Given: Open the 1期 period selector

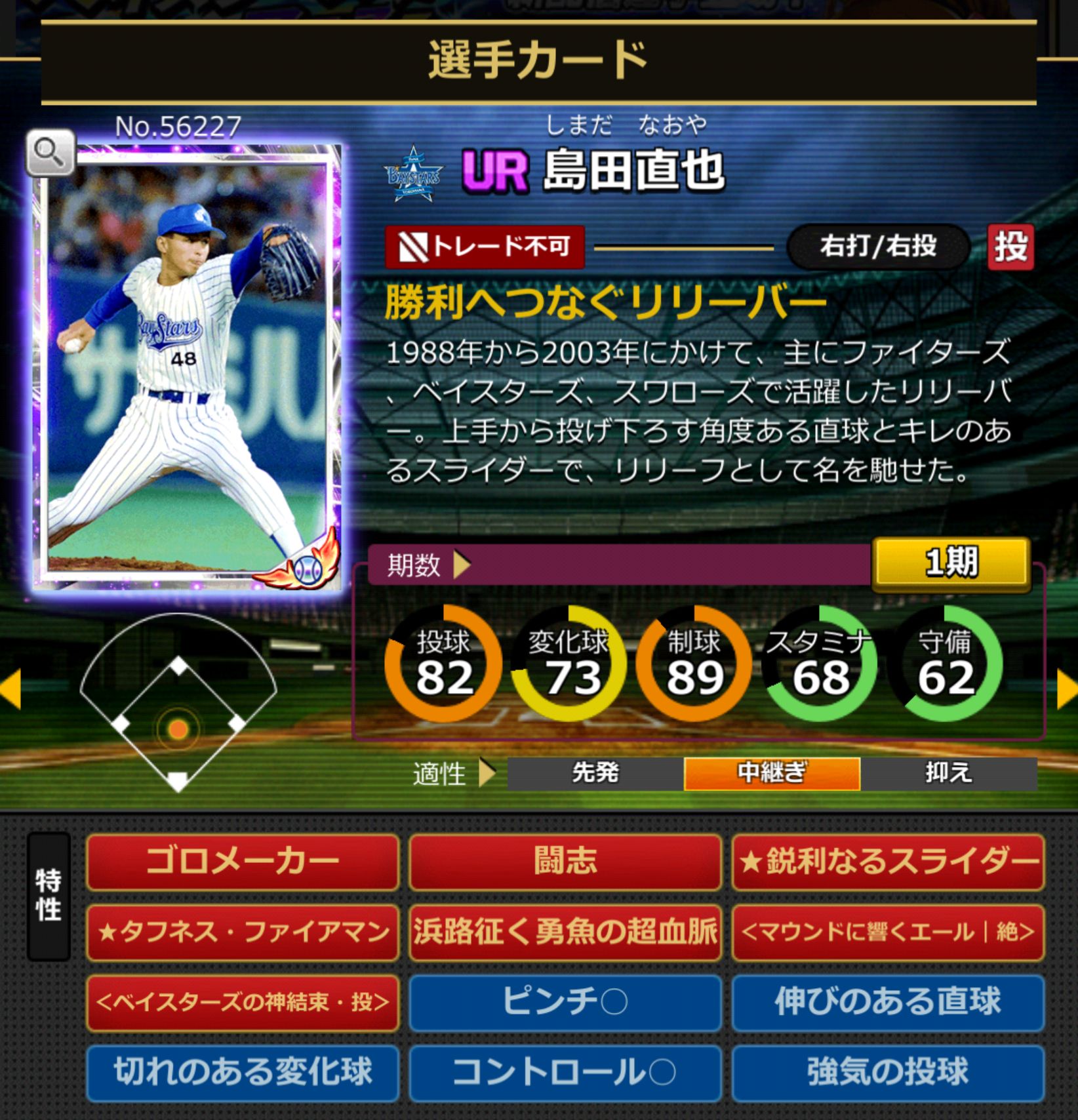Looking at the screenshot, I should pyautogui.click(x=950, y=563).
